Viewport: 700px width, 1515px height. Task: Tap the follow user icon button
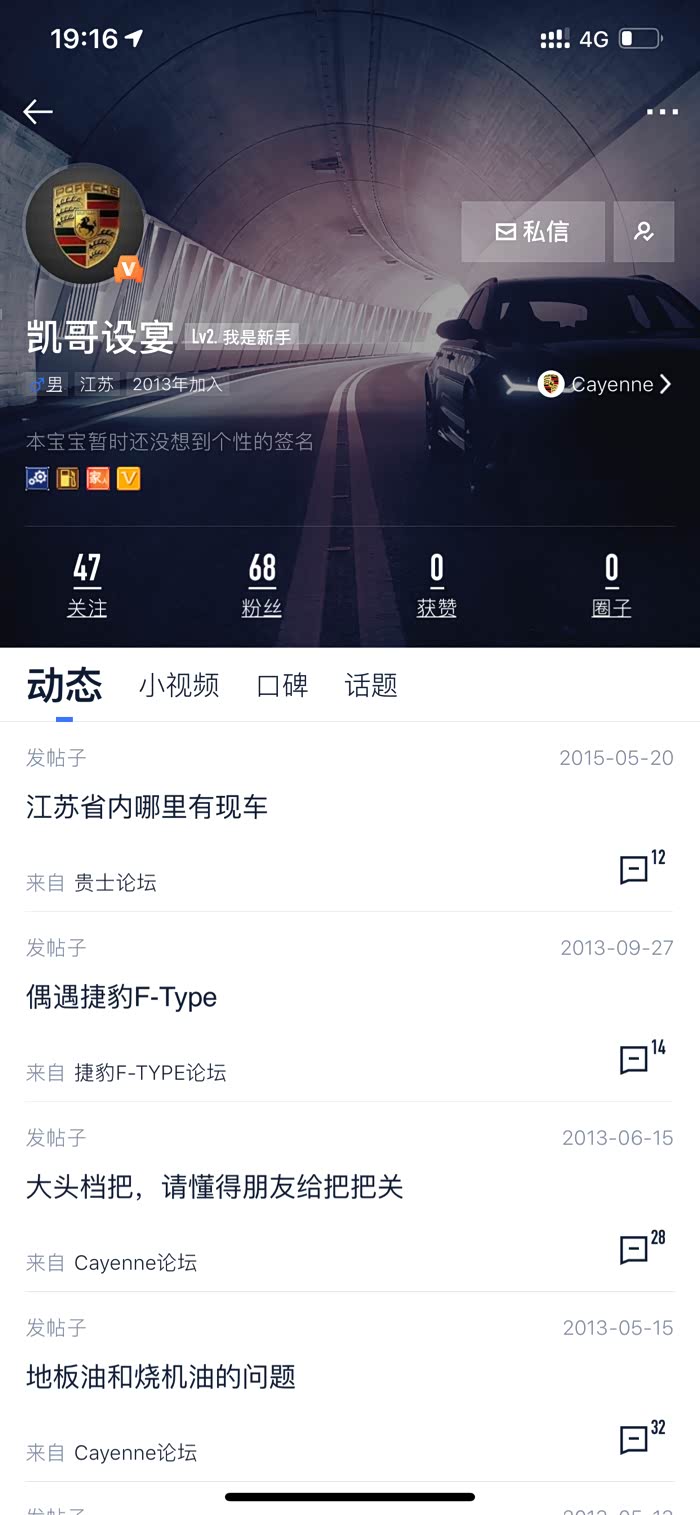644,232
